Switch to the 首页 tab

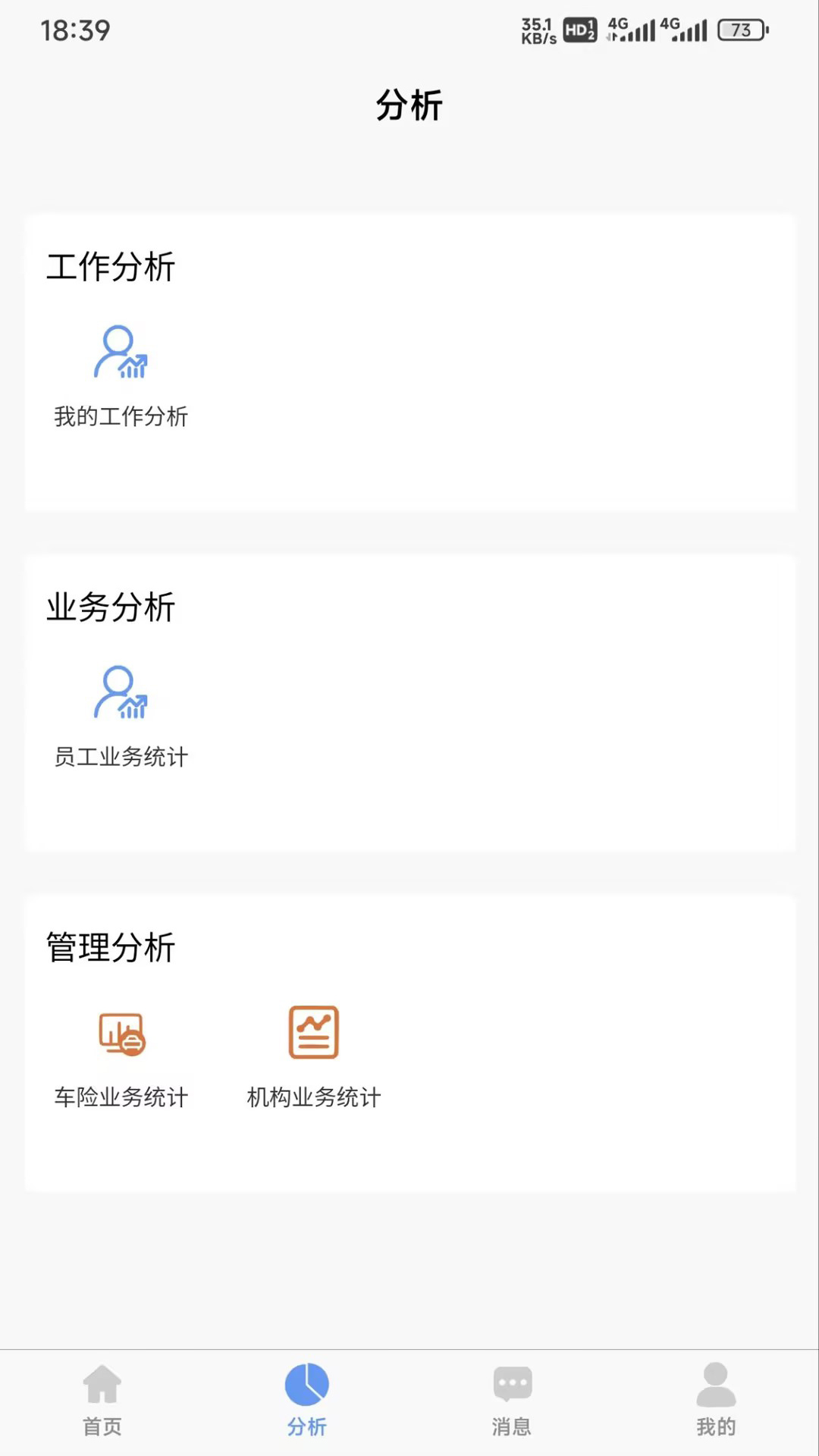coord(102,1399)
